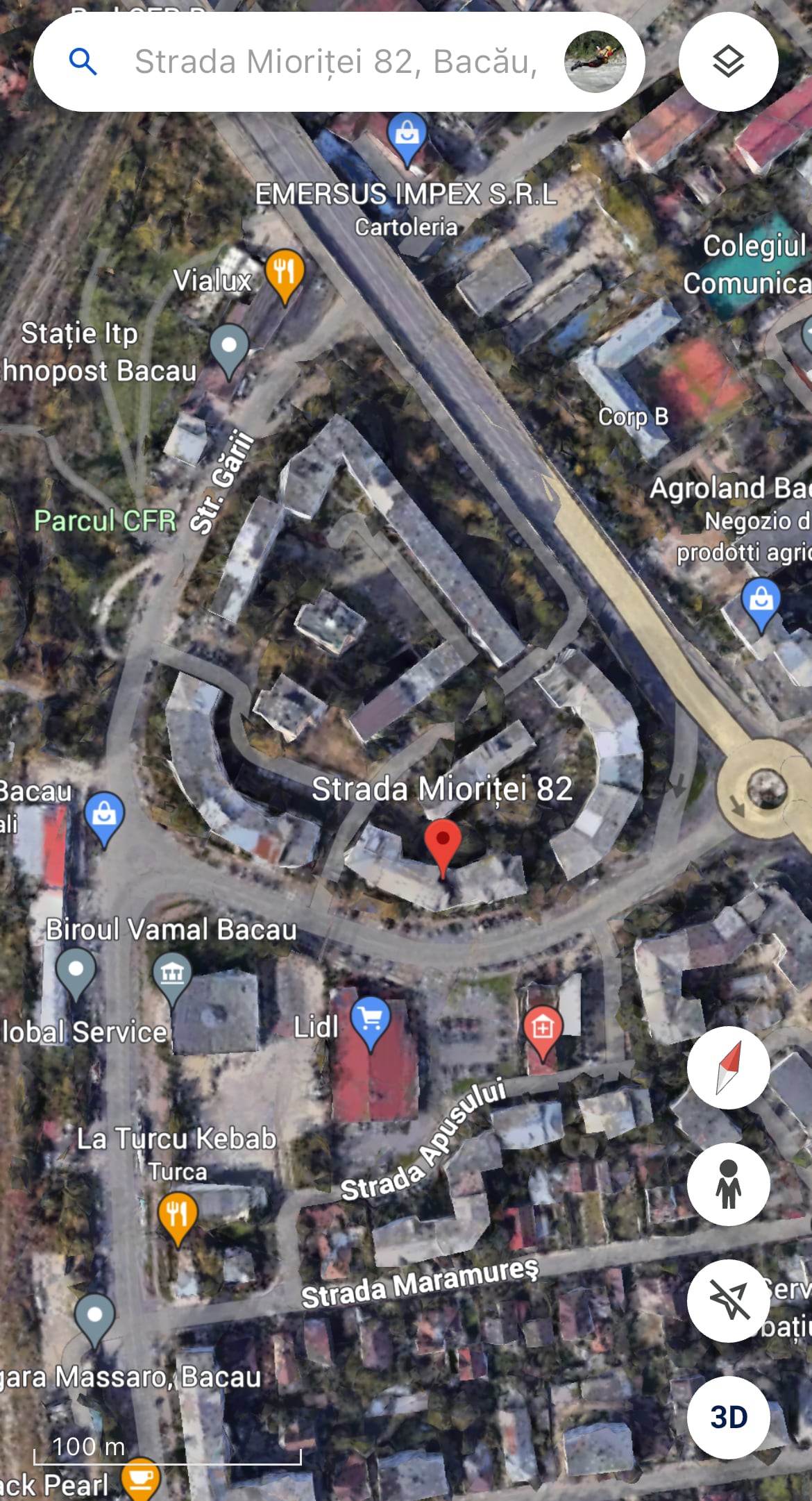Open the account profile picture

pos(595,62)
